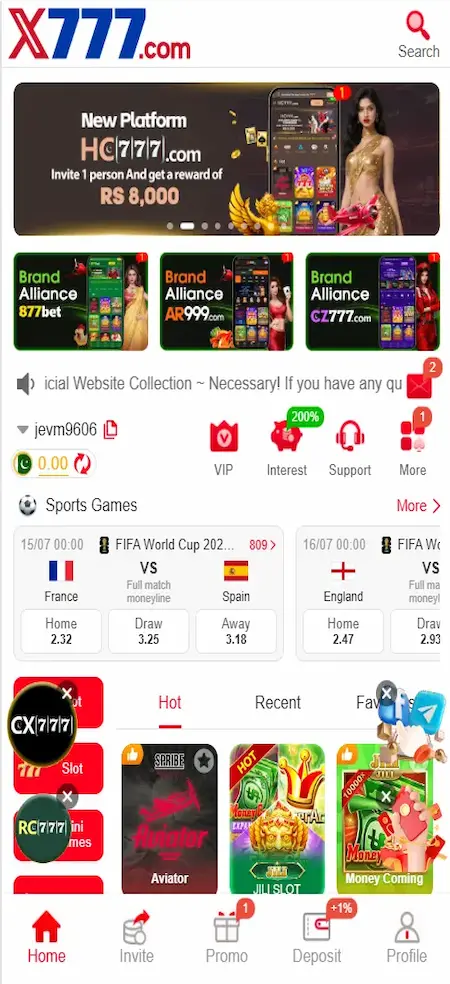Image resolution: width=450 pixels, height=984 pixels.
Task: Open the mail inbox envelope
Action: point(420,385)
